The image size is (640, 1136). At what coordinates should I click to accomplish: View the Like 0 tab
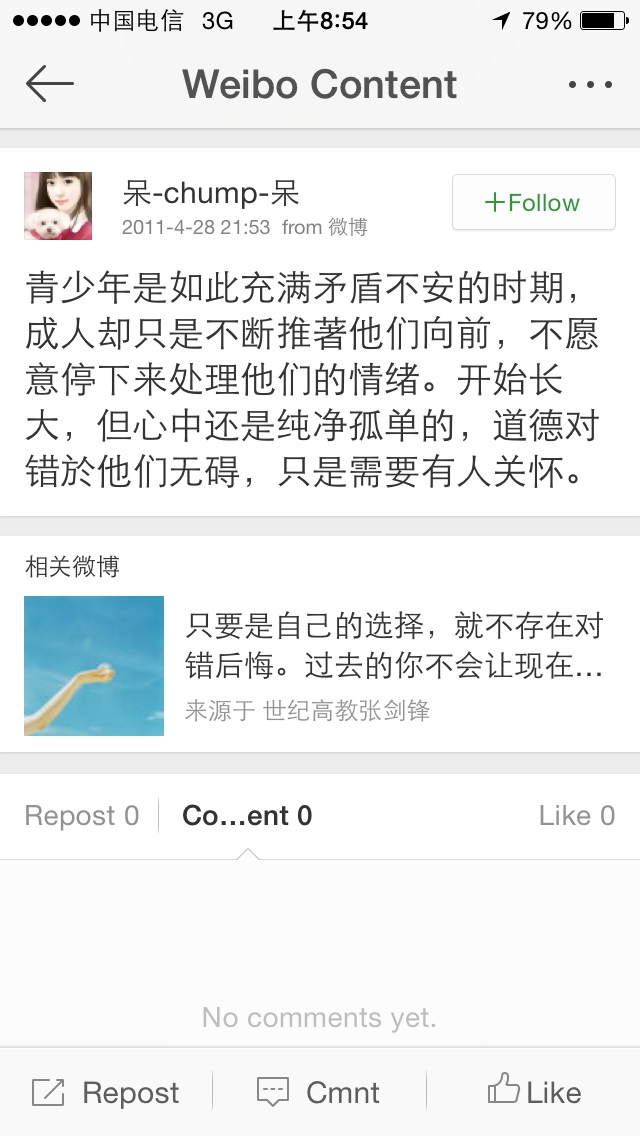pos(576,816)
